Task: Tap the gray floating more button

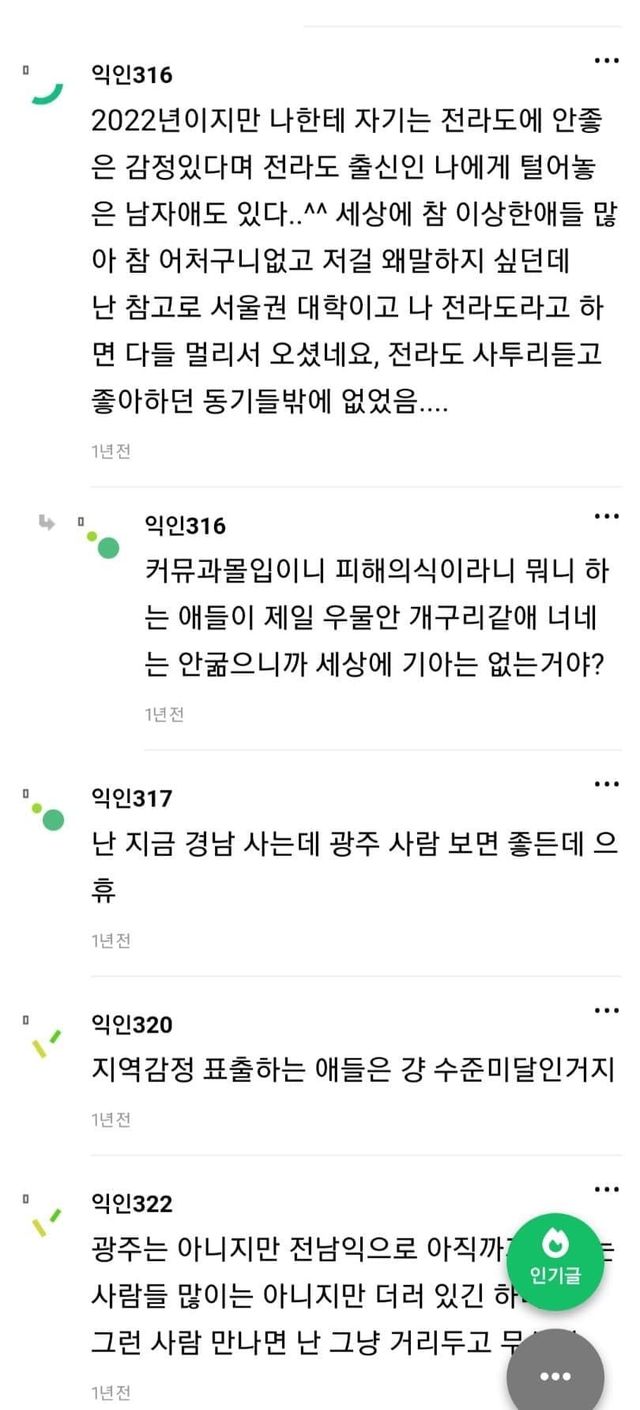Action: 555,1376
